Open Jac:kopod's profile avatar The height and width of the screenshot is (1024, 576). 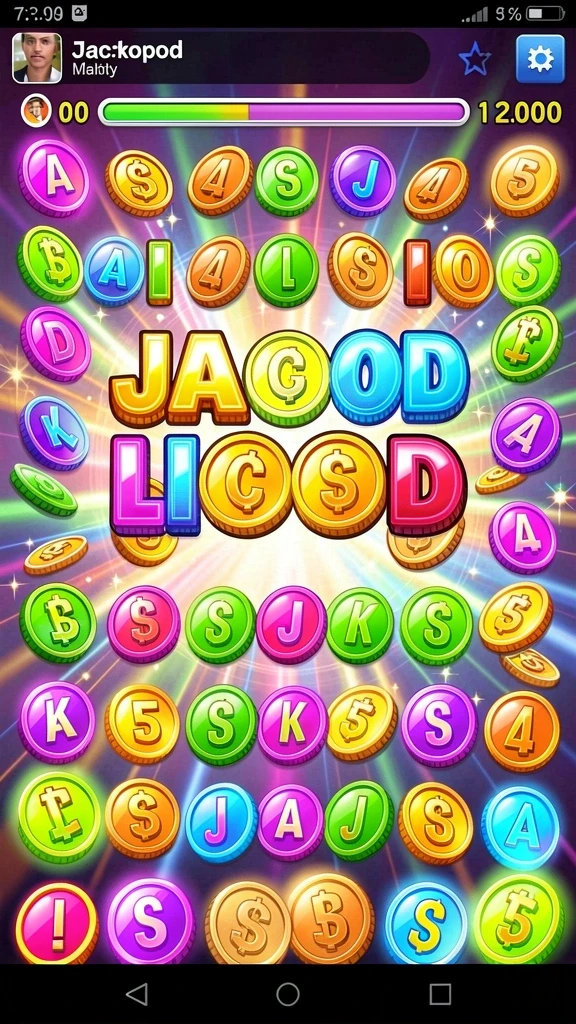point(37,58)
